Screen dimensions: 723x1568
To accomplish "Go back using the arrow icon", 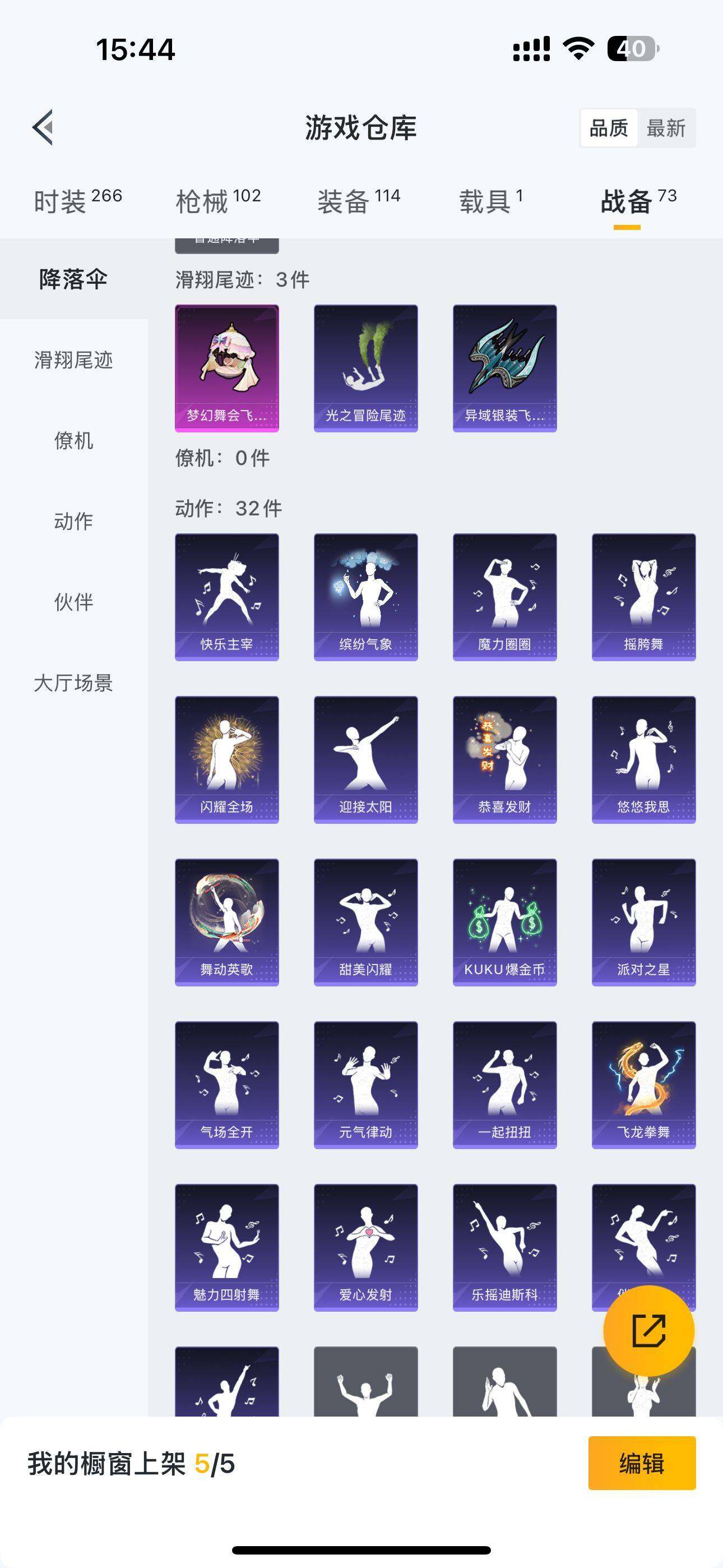I will coord(43,128).
